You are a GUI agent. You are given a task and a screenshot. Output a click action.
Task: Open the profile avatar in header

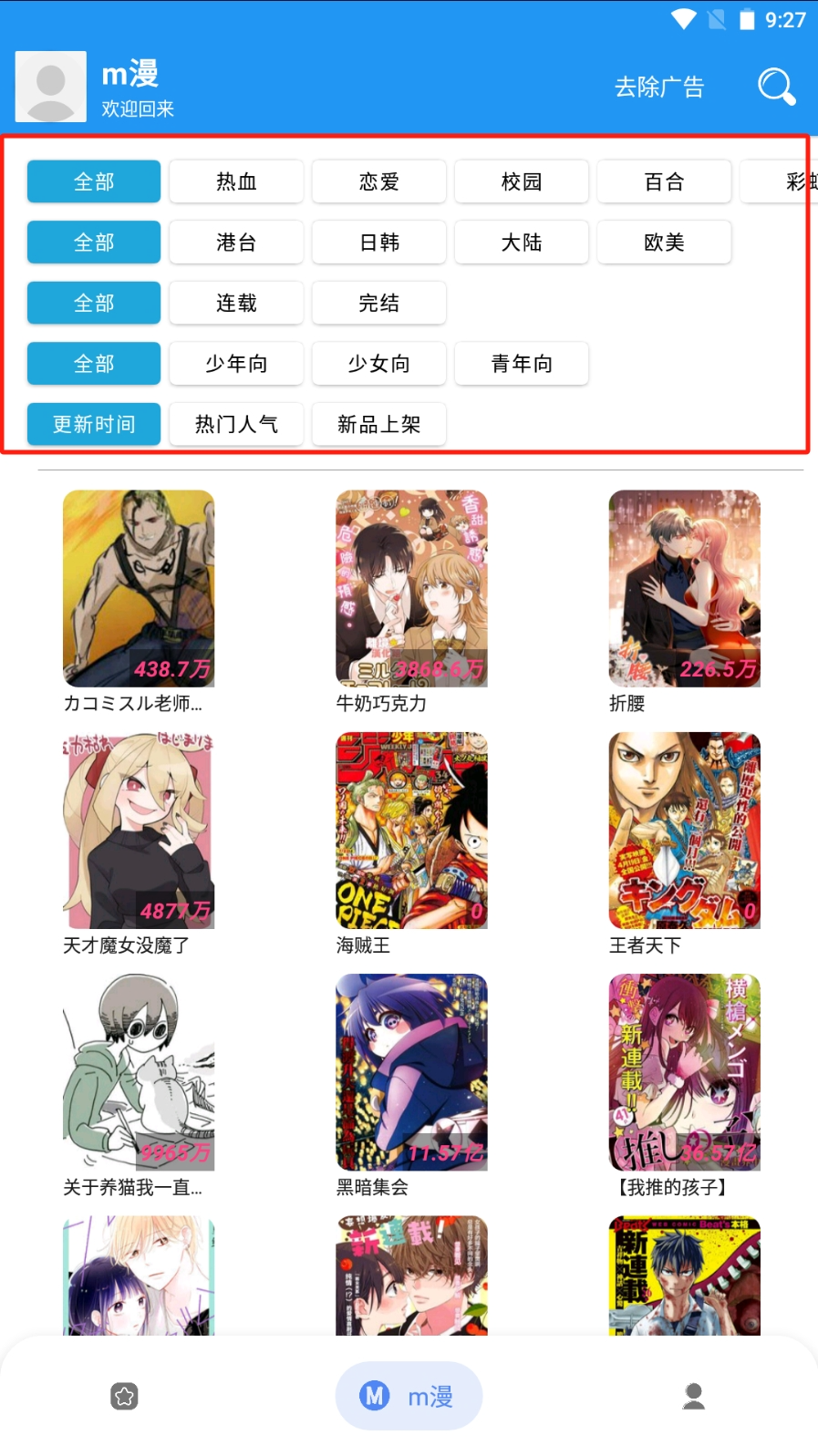tap(51, 87)
